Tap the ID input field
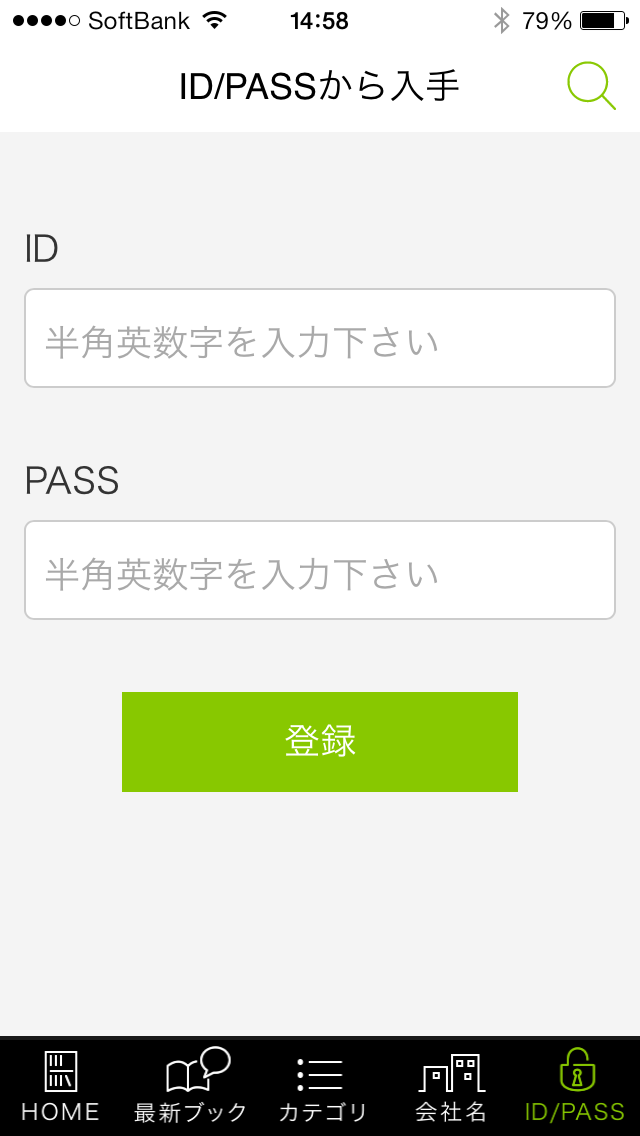Viewport: 640px width, 1136px height. [x=320, y=338]
